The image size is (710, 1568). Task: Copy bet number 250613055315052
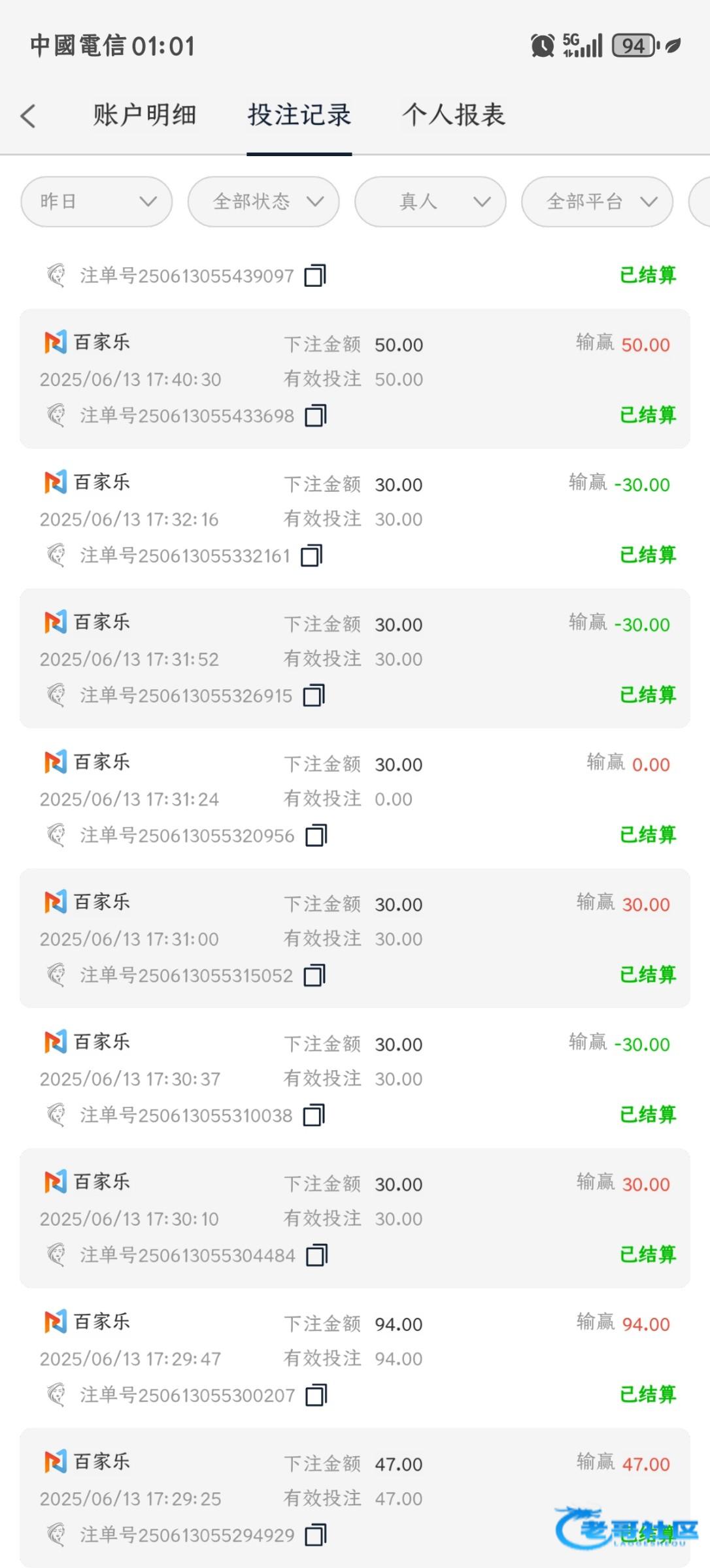(314, 975)
